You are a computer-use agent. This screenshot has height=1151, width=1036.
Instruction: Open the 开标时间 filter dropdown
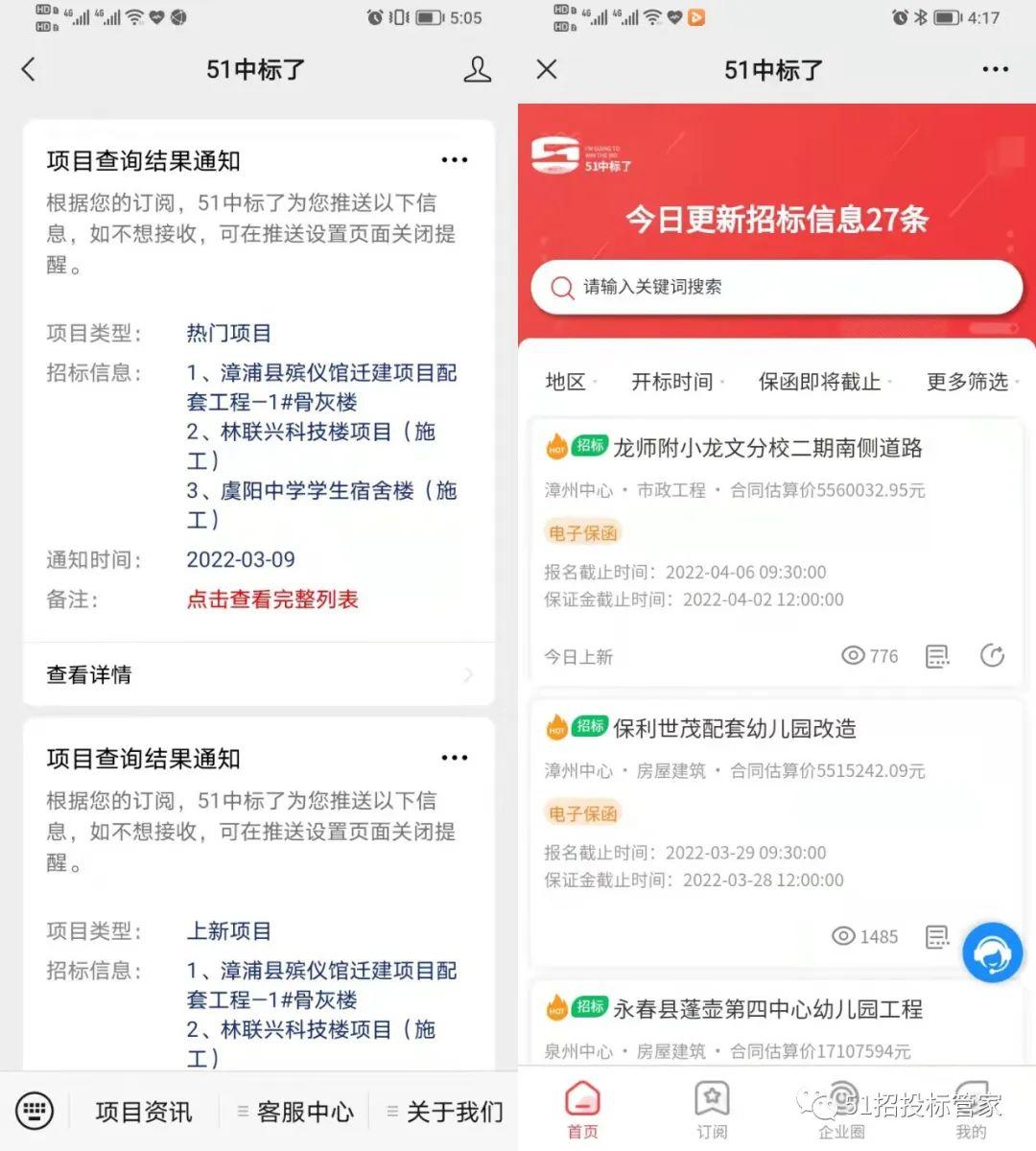click(x=674, y=382)
